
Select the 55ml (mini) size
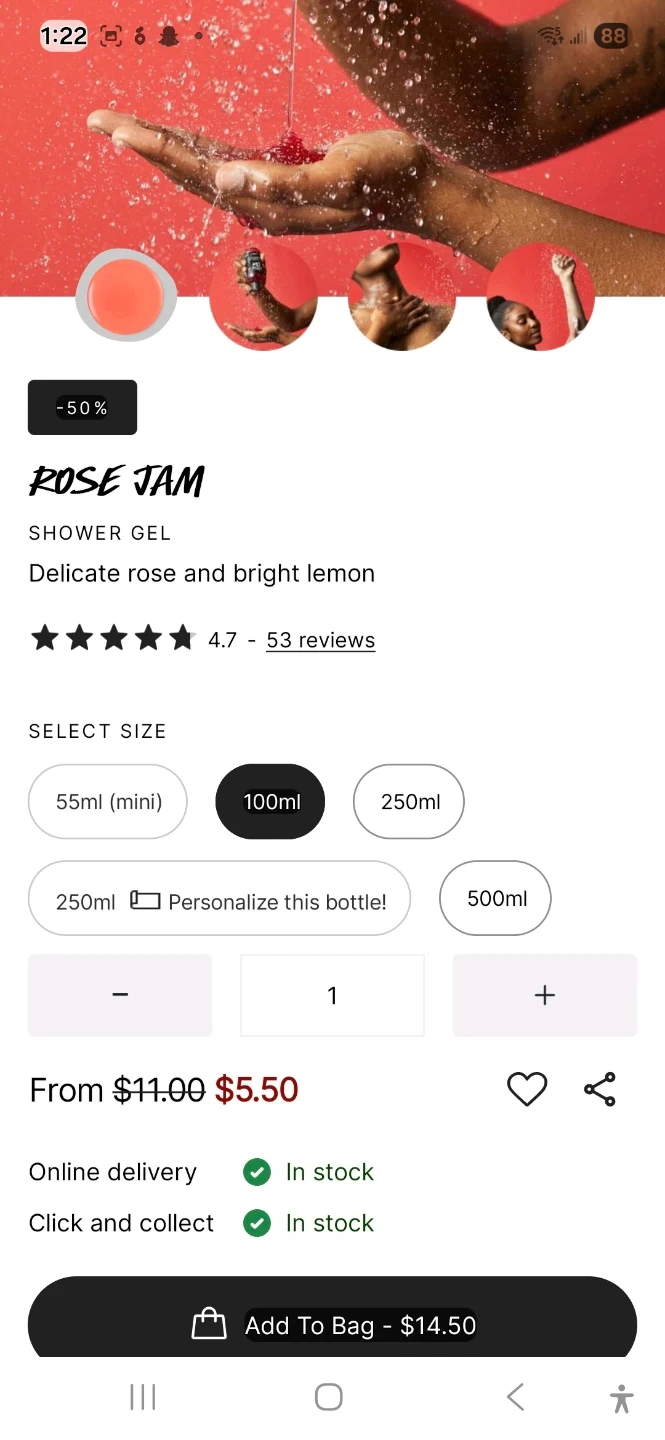coord(108,802)
